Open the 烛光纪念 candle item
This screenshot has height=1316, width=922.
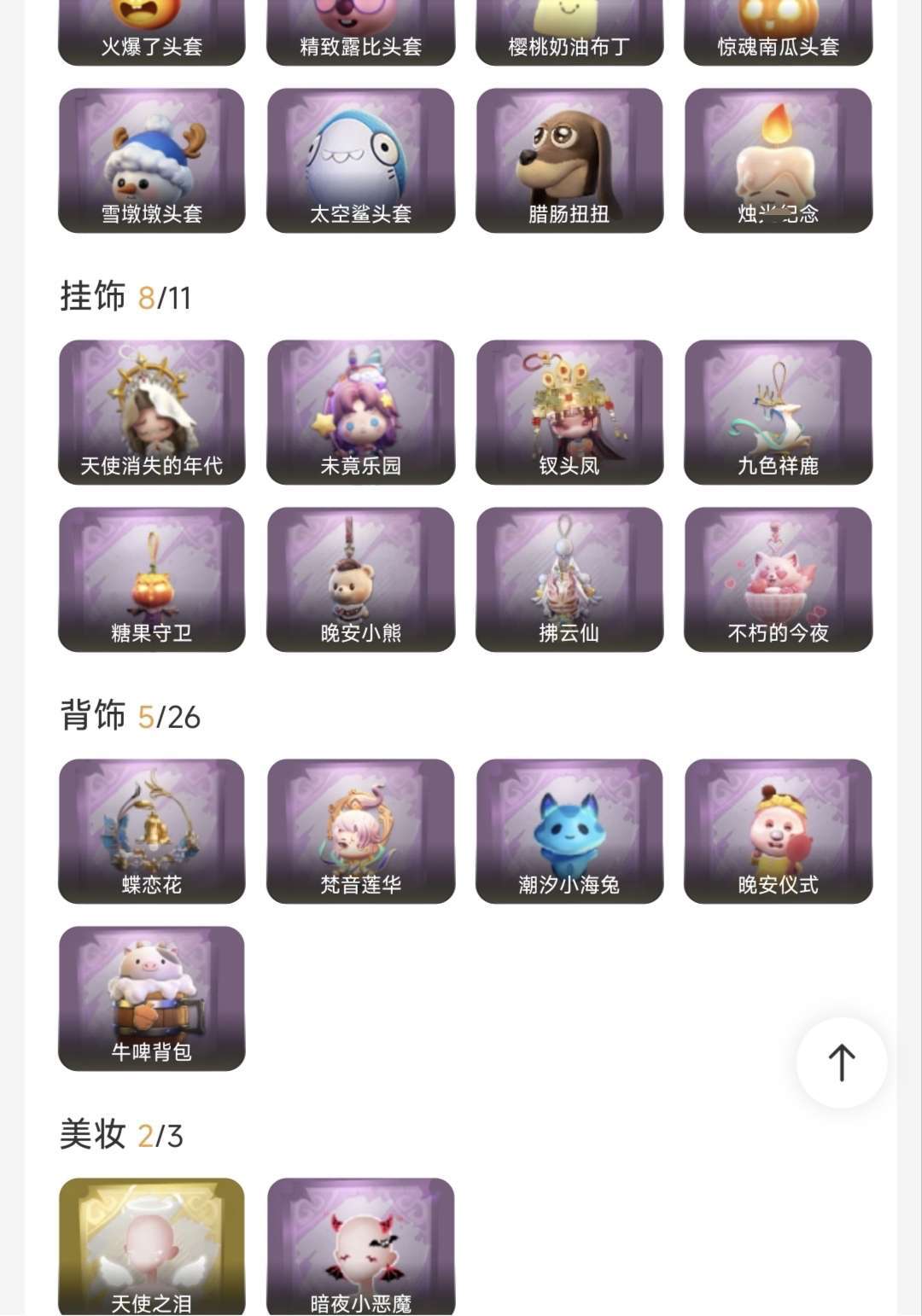[779, 159]
